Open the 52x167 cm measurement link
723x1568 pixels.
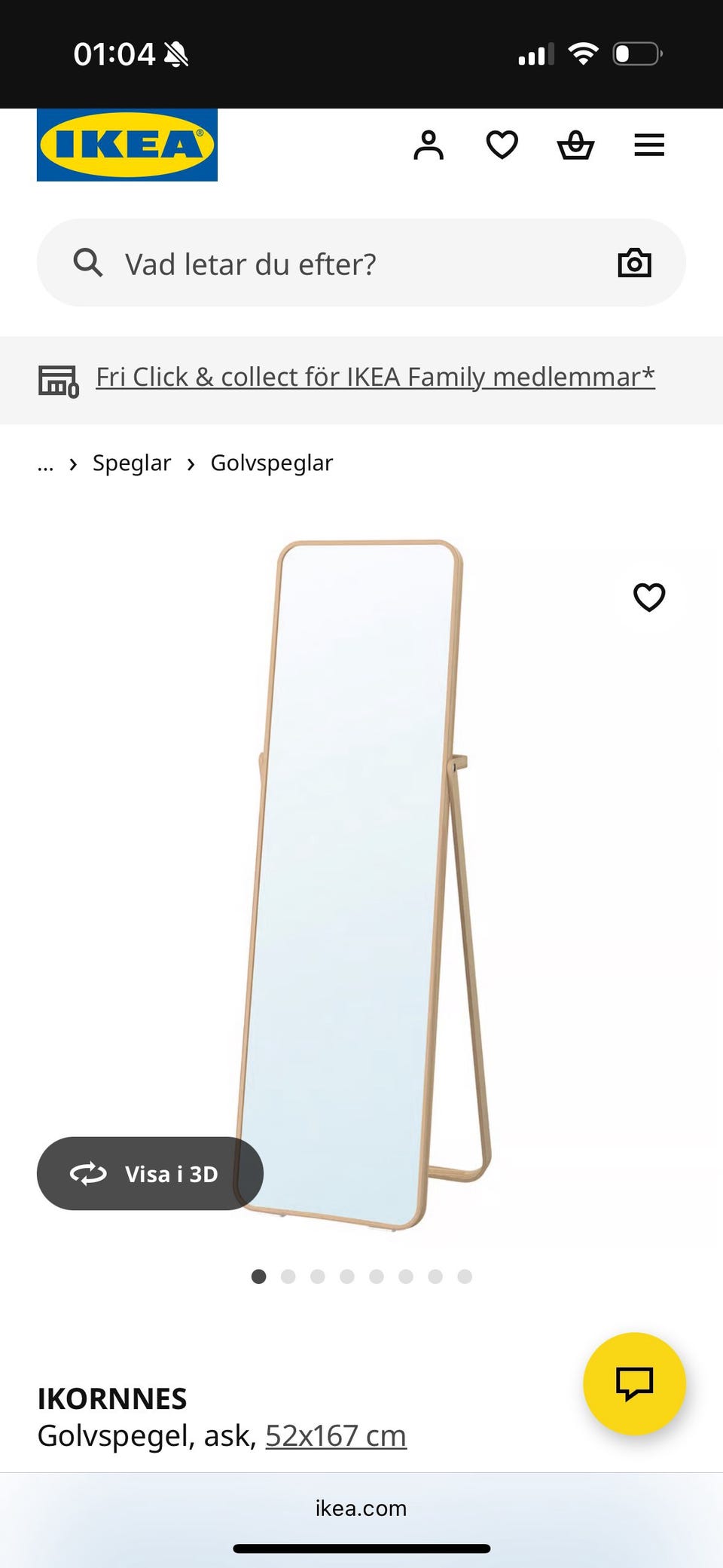(335, 1435)
